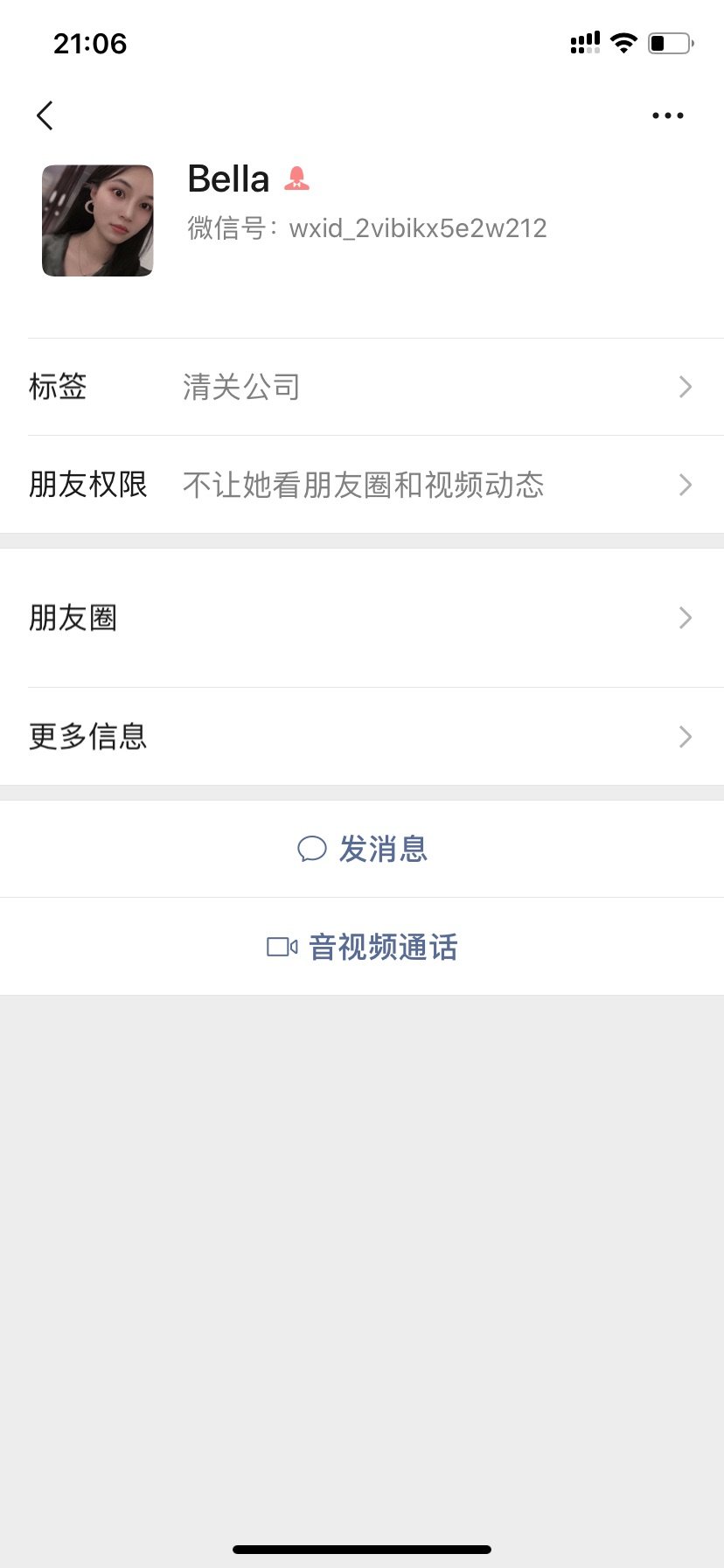Open 朋友圈 via its chevron arrow
The image size is (724, 1568).
pyautogui.click(x=686, y=618)
